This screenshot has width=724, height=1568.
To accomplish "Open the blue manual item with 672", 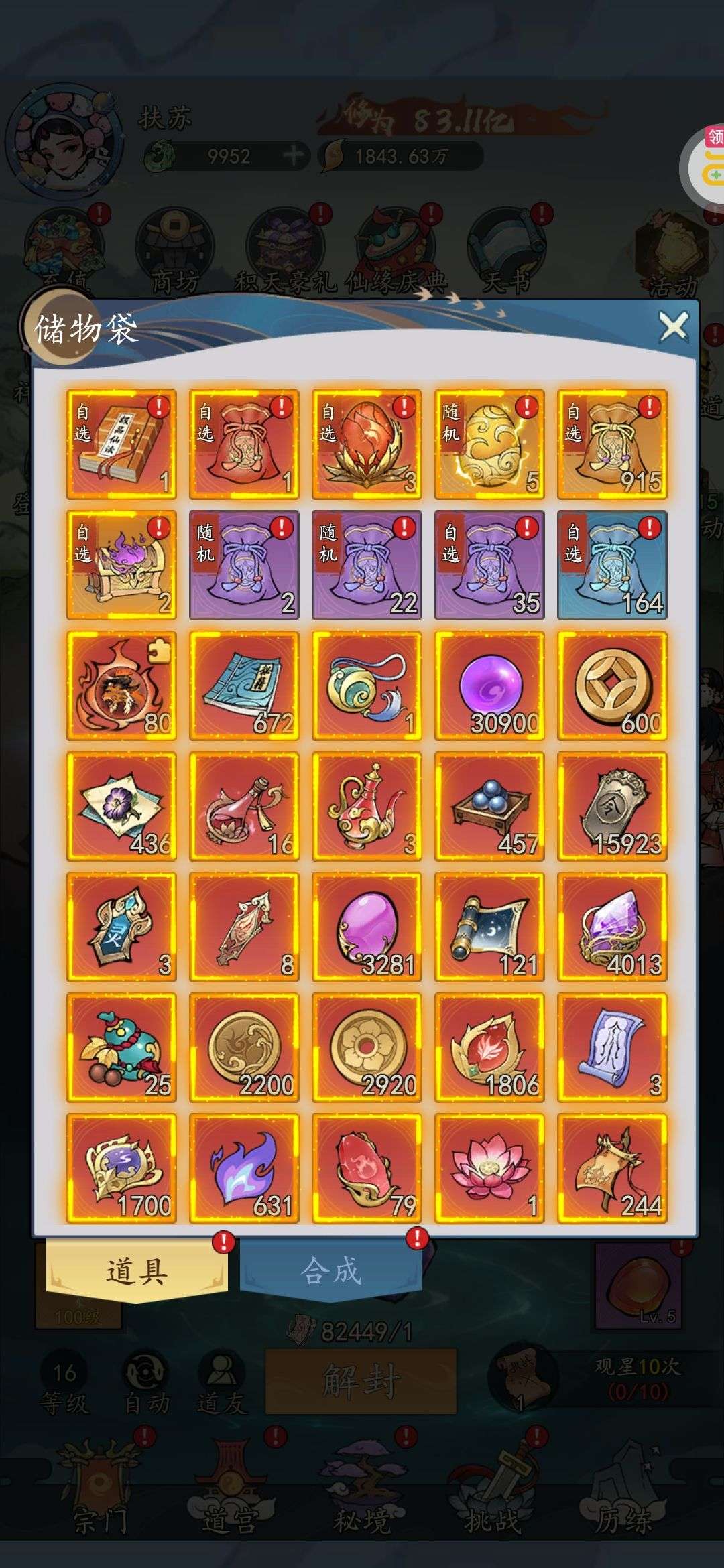I will click(x=244, y=685).
